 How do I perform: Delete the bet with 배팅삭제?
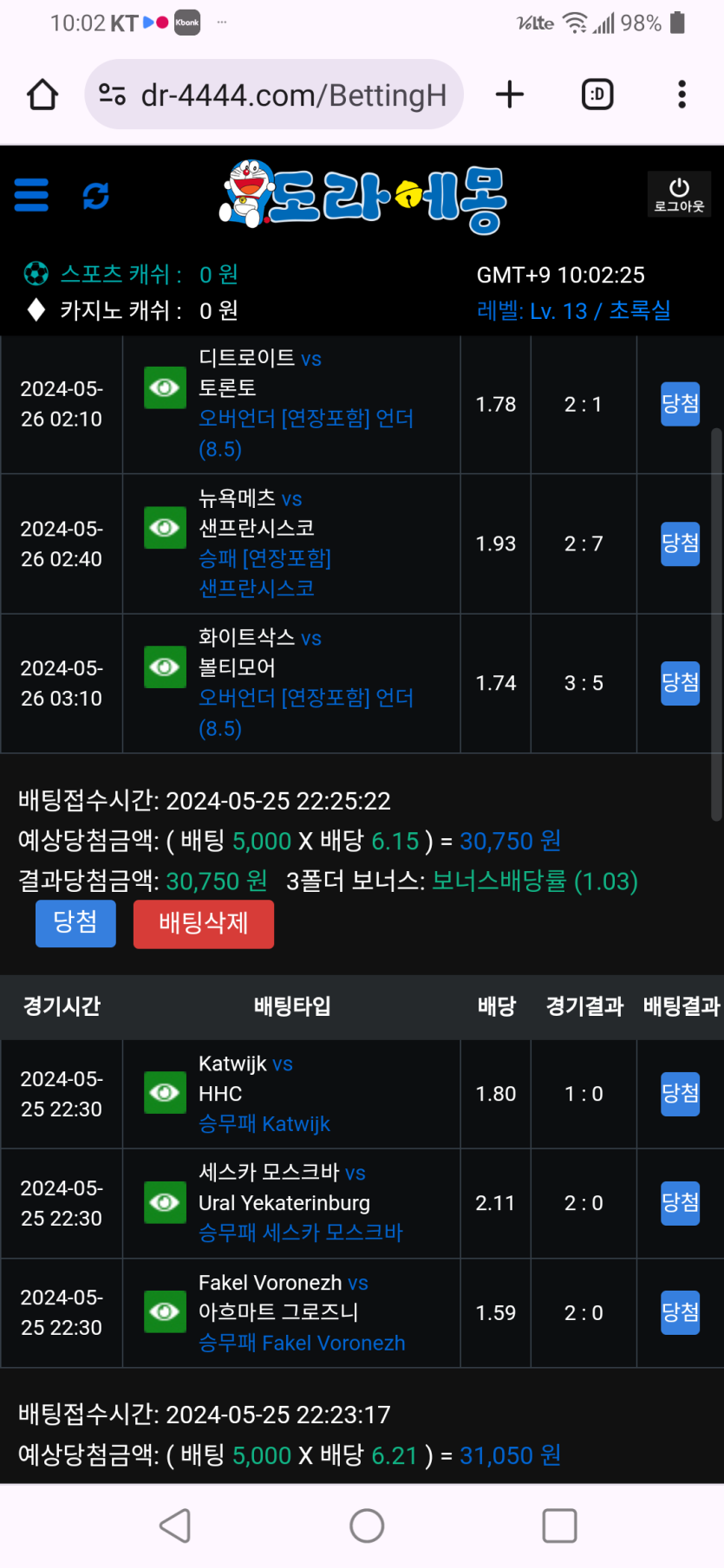coord(203,923)
